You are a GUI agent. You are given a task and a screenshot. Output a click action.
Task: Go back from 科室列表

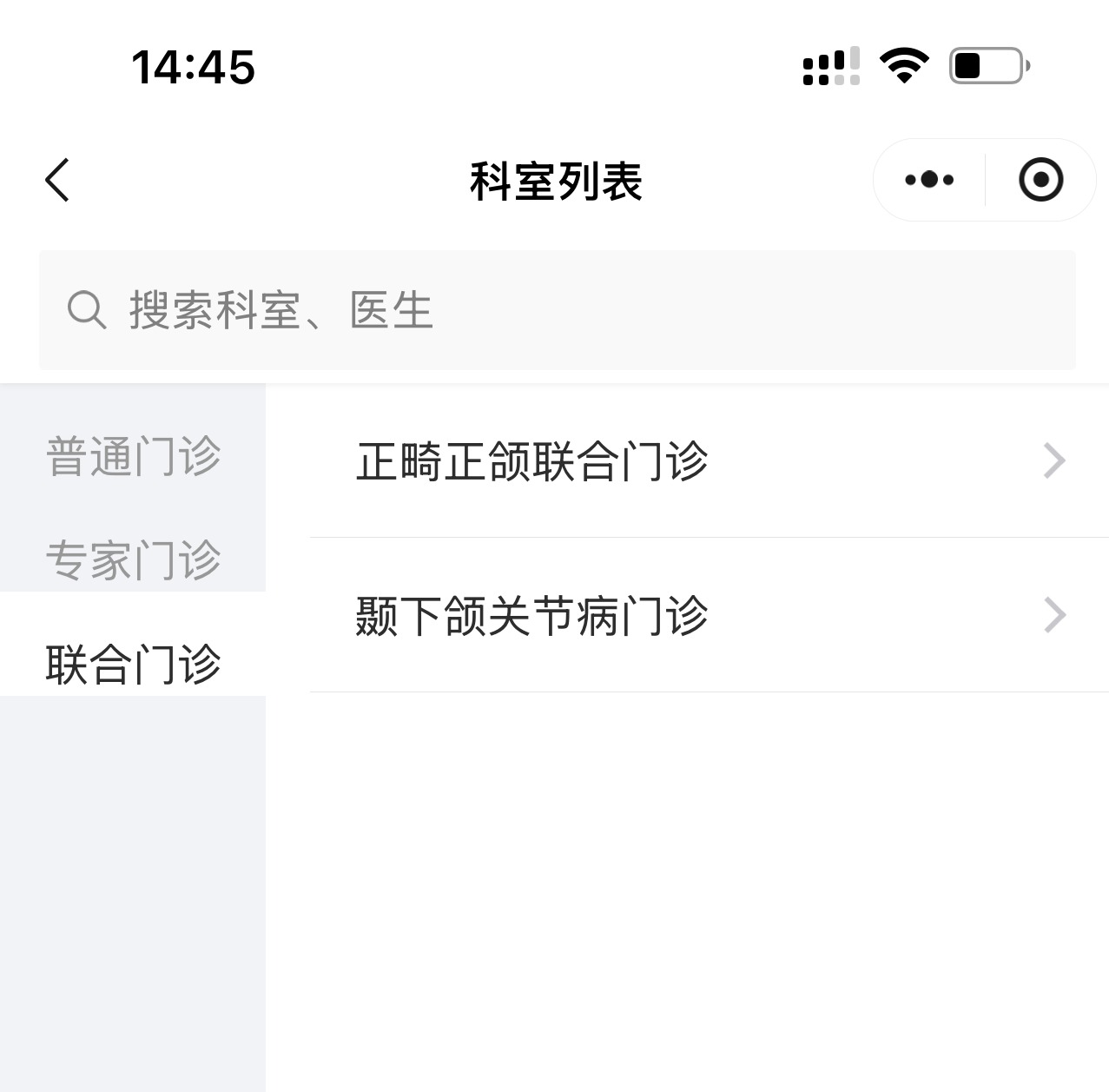[57, 181]
